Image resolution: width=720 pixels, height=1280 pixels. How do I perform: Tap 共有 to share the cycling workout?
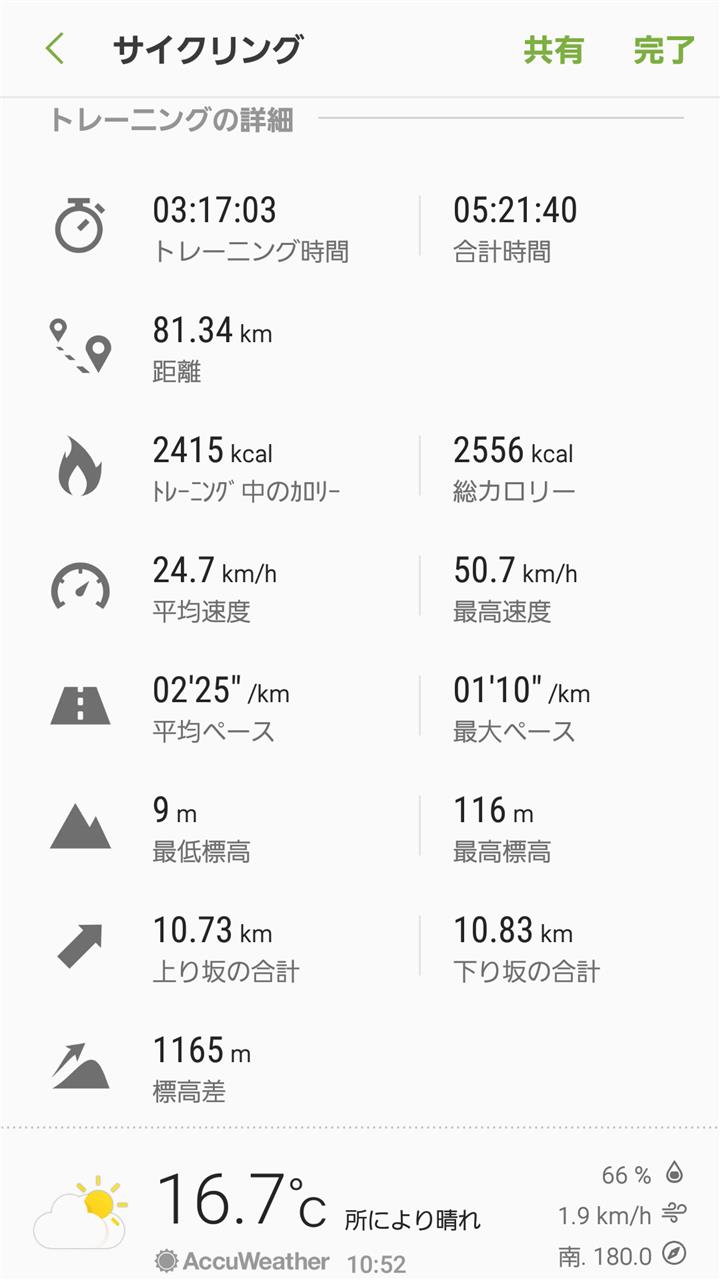point(554,49)
